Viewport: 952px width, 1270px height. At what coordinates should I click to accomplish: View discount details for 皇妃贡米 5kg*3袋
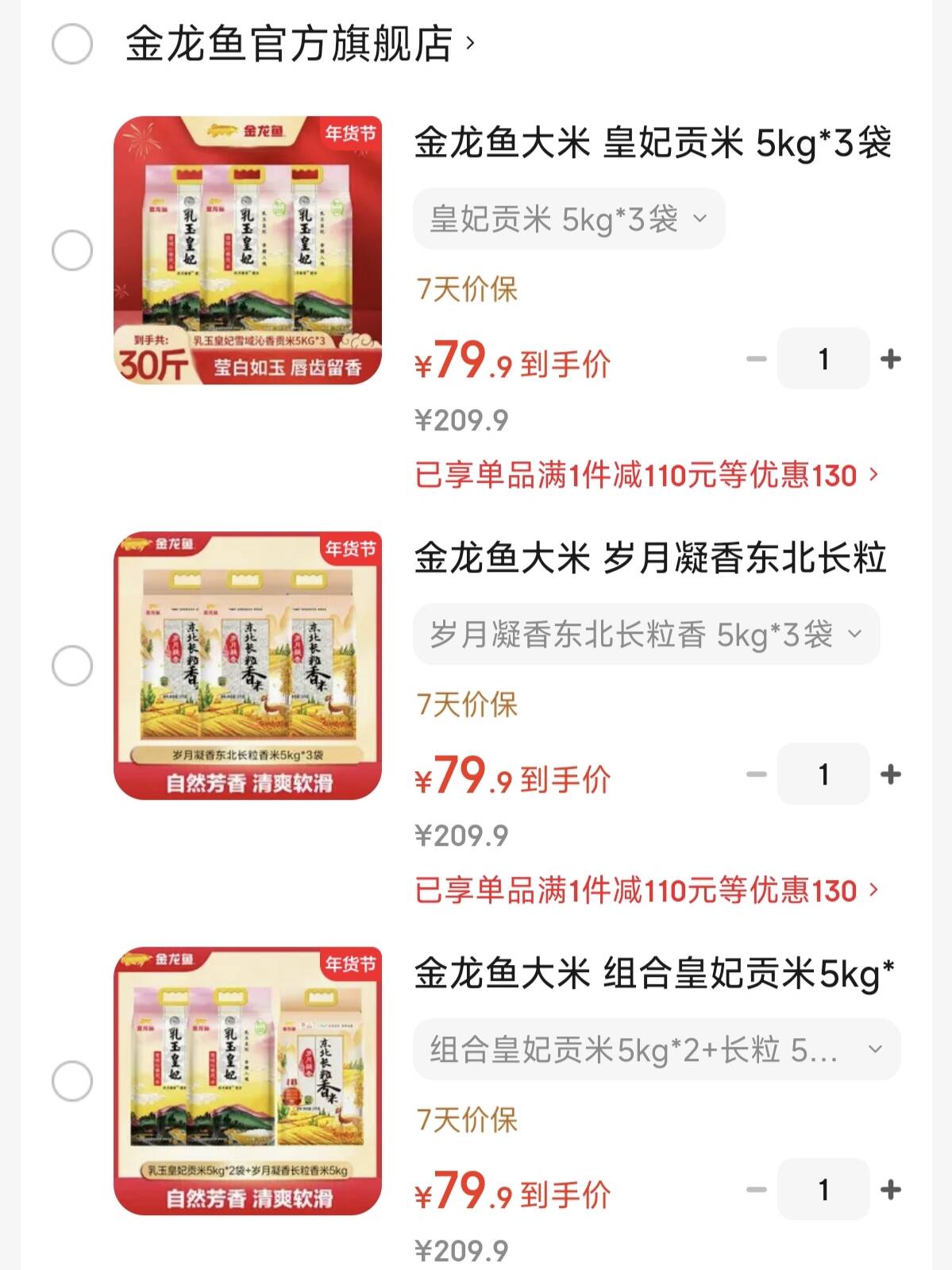pos(646,475)
